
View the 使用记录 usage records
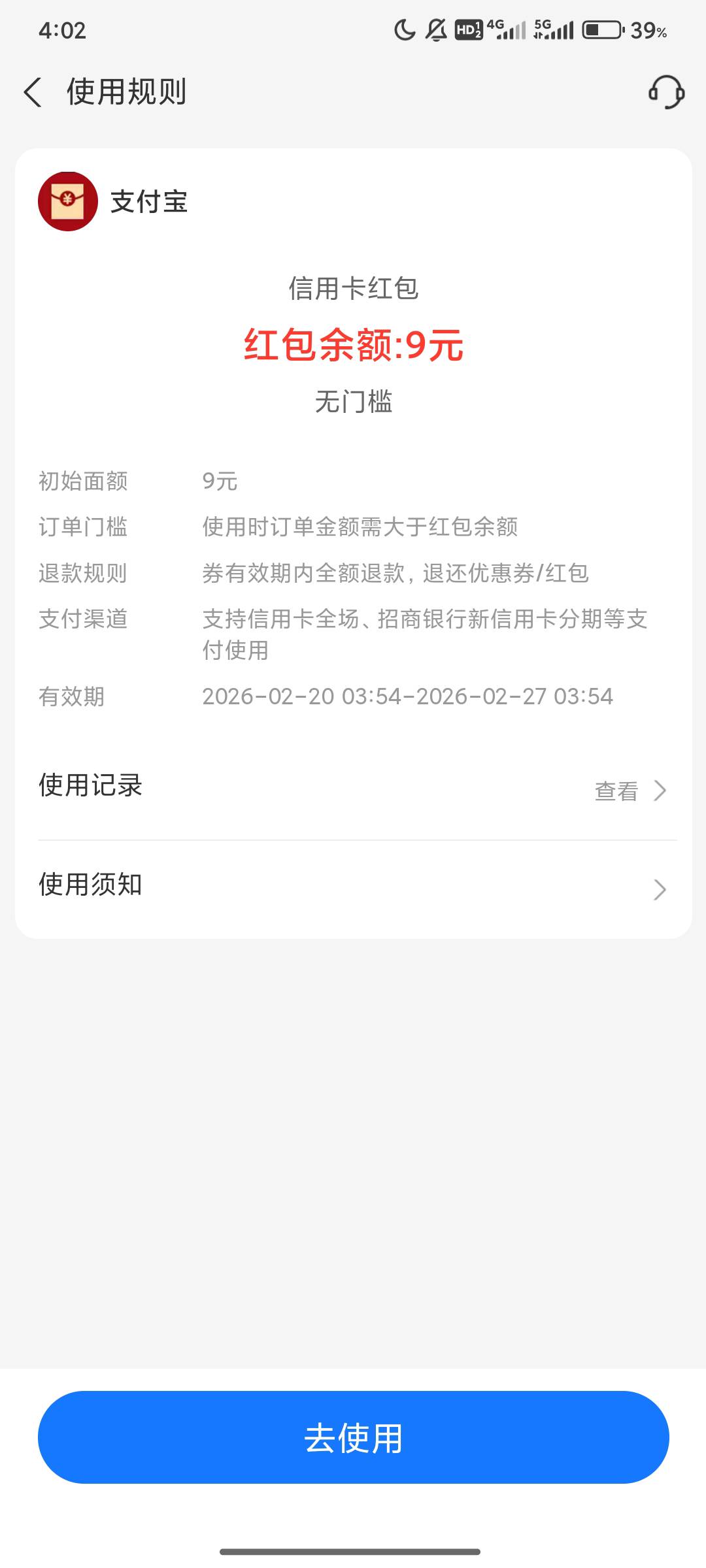629,791
